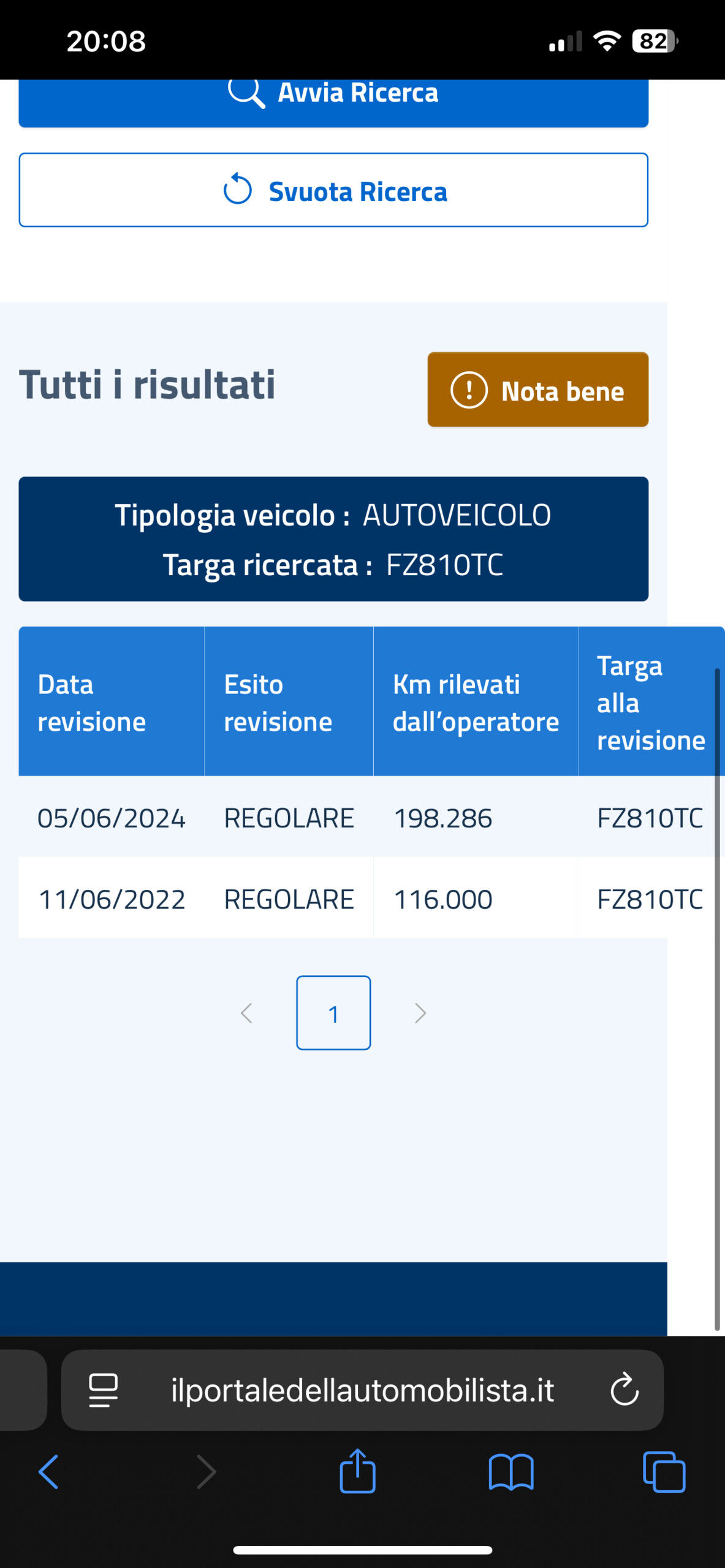The height and width of the screenshot is (1568, 725).
Task: Tap the ilportaledellautomobilista.it address bar
Action: pyautogui.click(x=362, y=1390)
